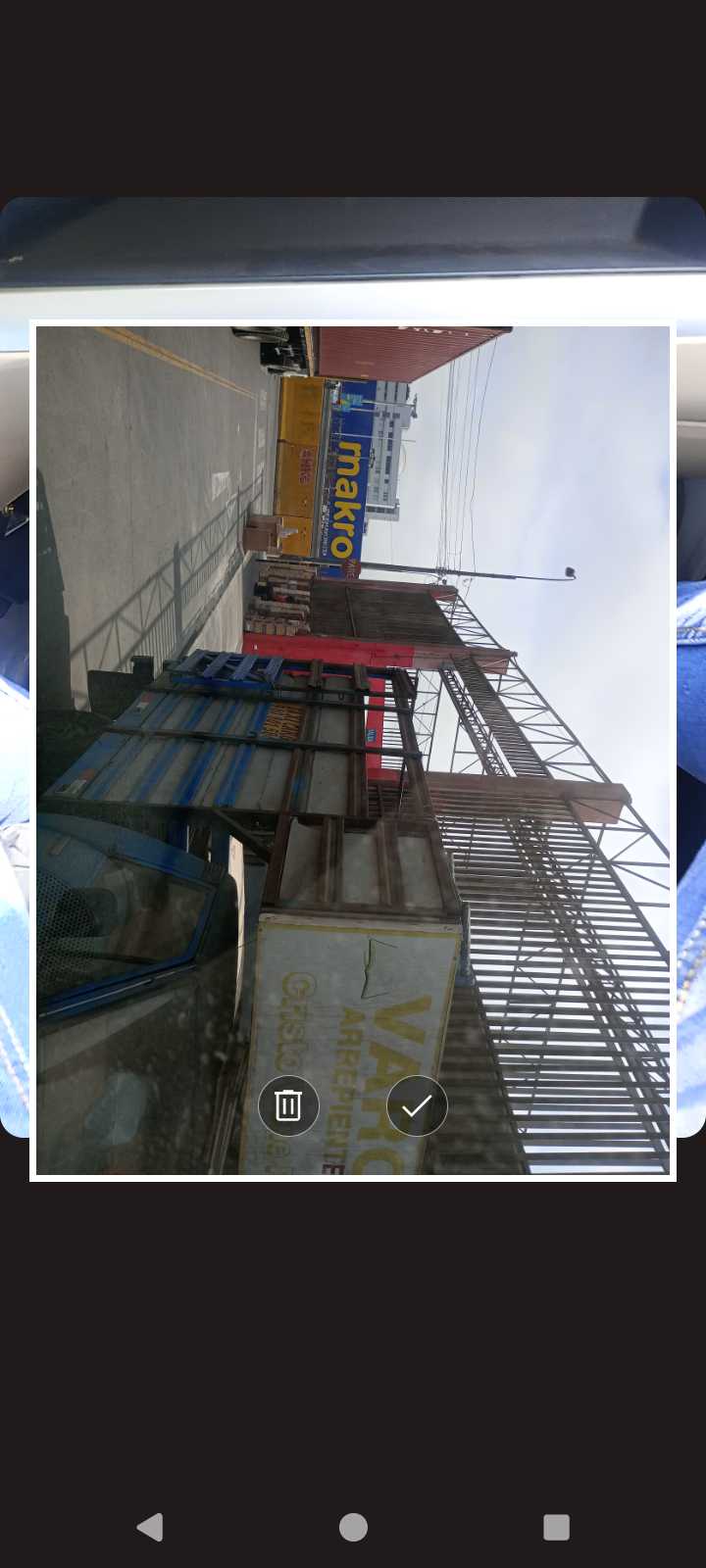Confirm the captured photo with the checkmark
706x1568 pixels.
click(x=417, y=1105)
